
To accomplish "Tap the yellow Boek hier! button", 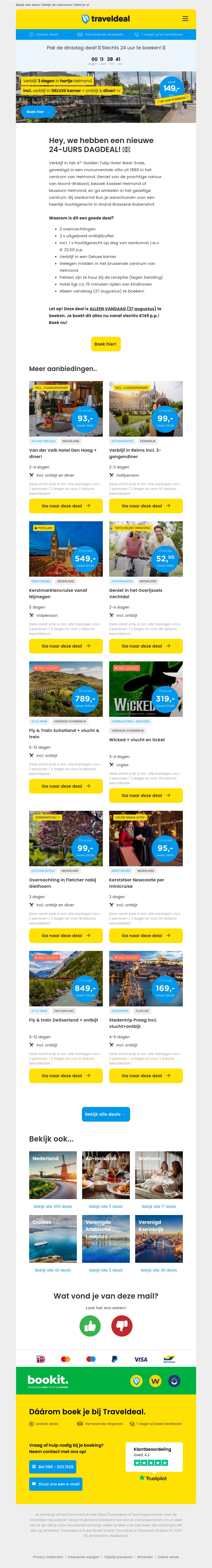I will pos(106,344).
